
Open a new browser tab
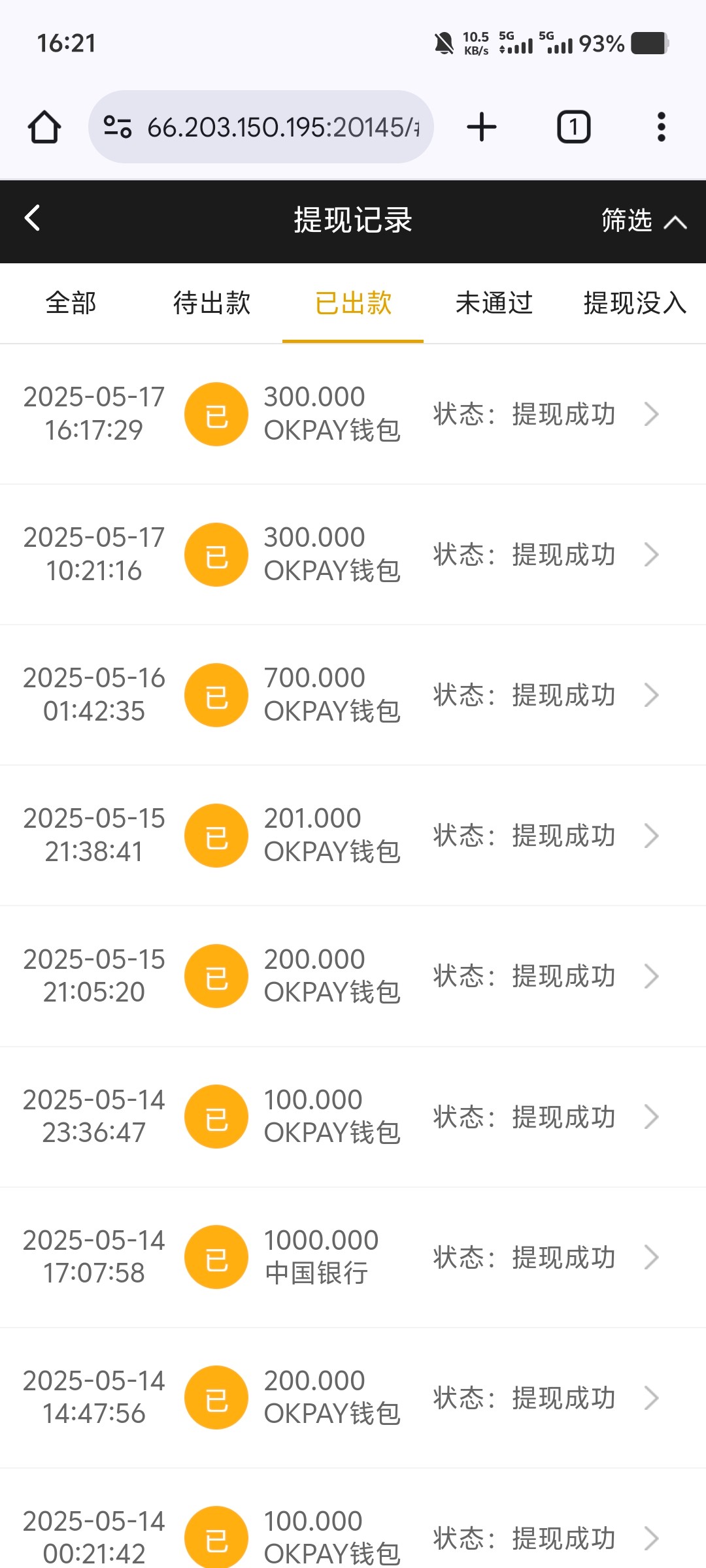click(x=482, y=127)
